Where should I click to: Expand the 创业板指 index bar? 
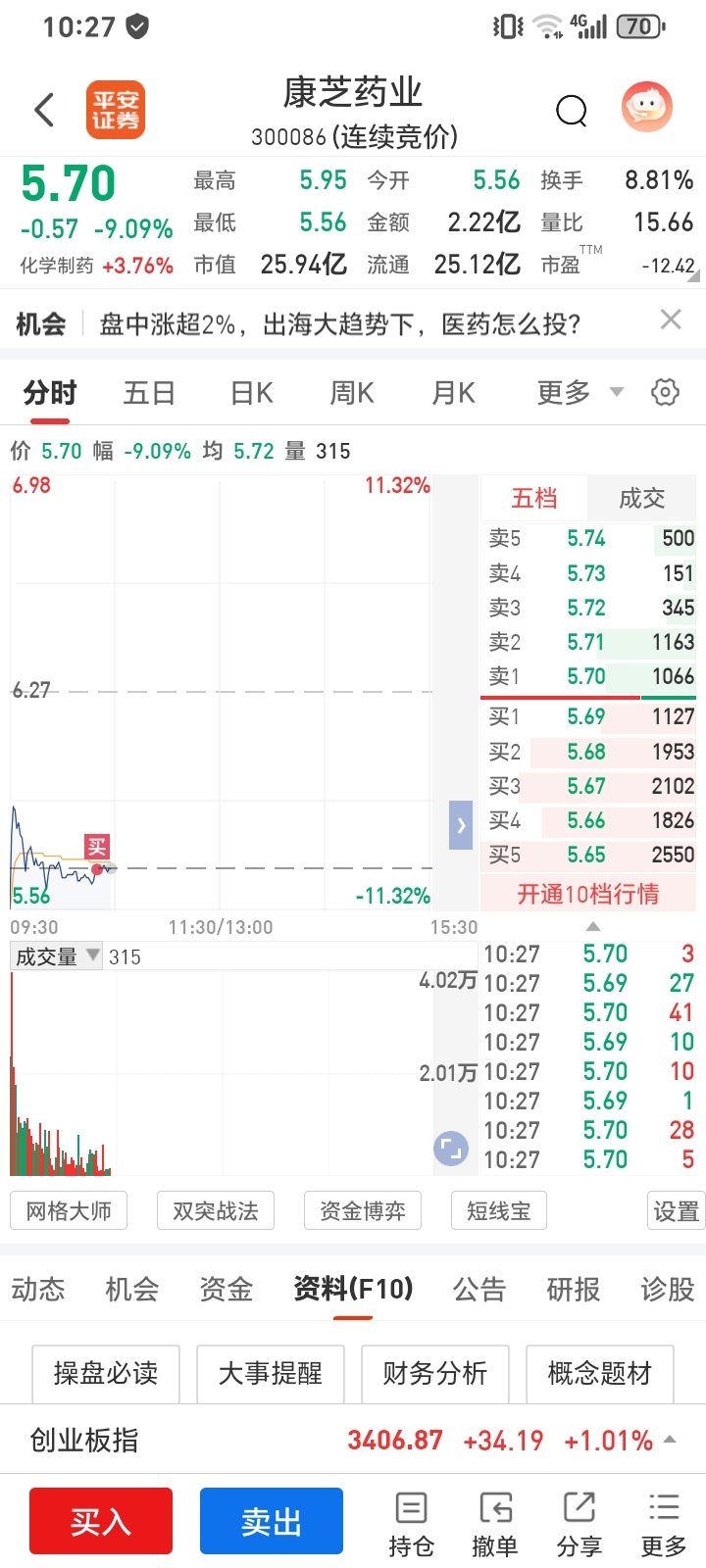click(x=353, y=1440)
